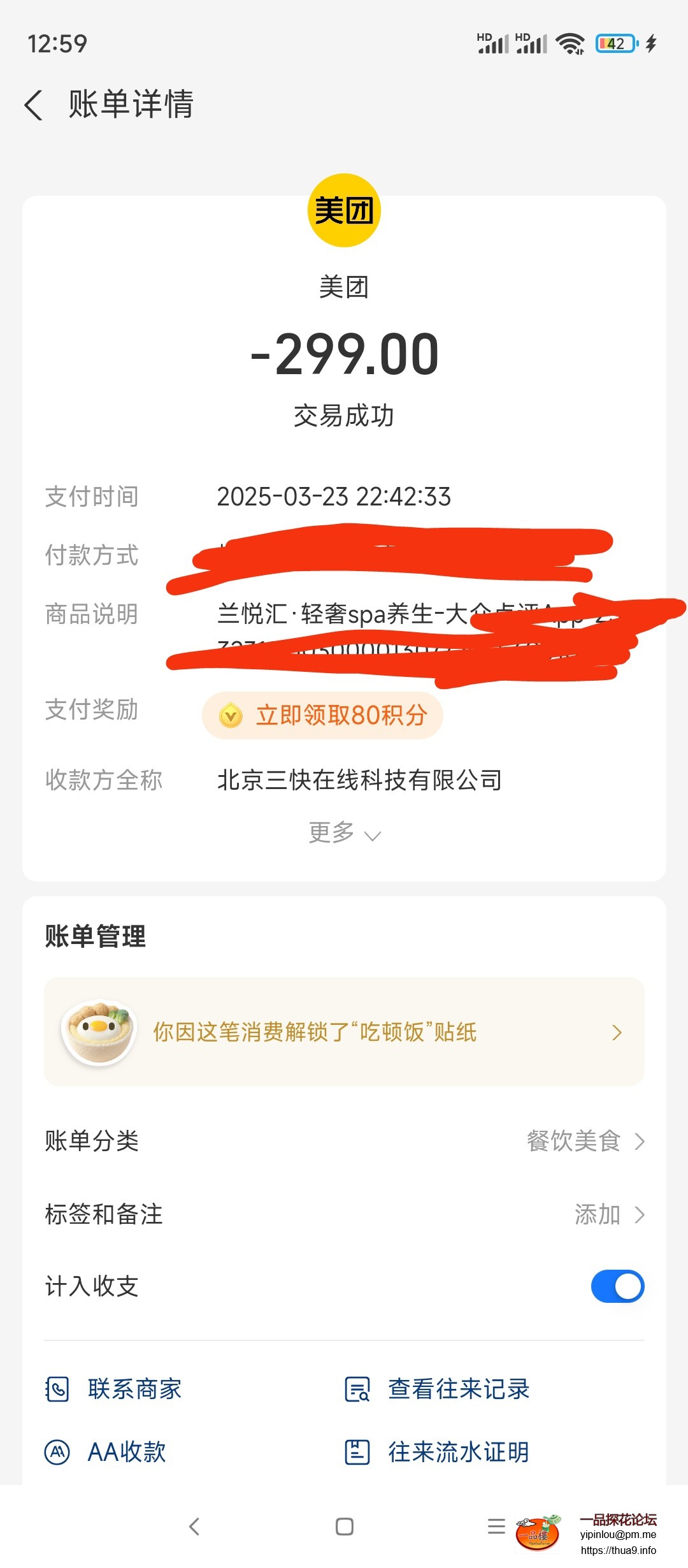688x1568 pixels.
Task: Request 往来流水证明
Action: pyautogui.click(x=438, y=1453)
